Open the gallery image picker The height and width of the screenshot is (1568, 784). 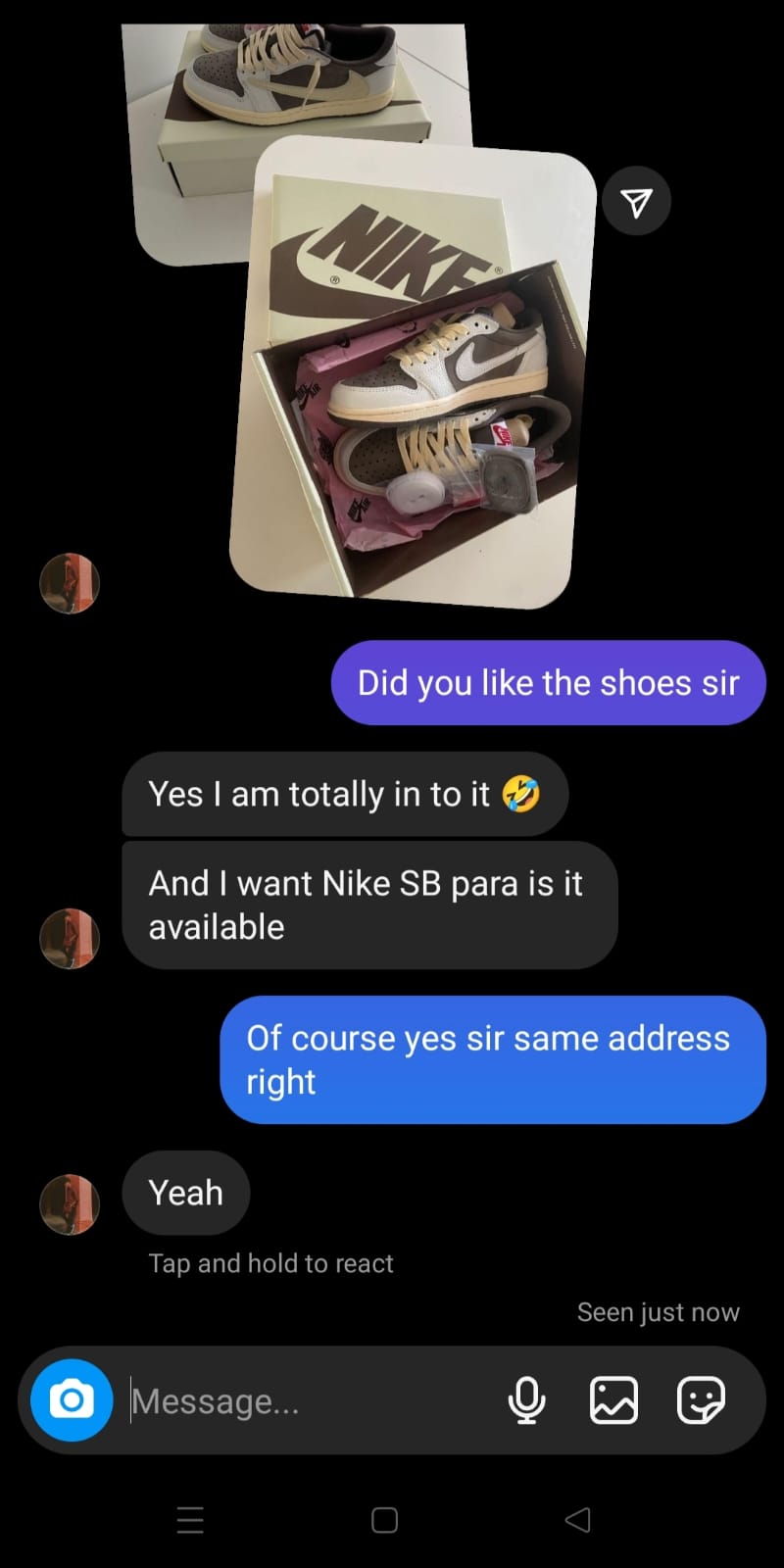pos(613,1399)
